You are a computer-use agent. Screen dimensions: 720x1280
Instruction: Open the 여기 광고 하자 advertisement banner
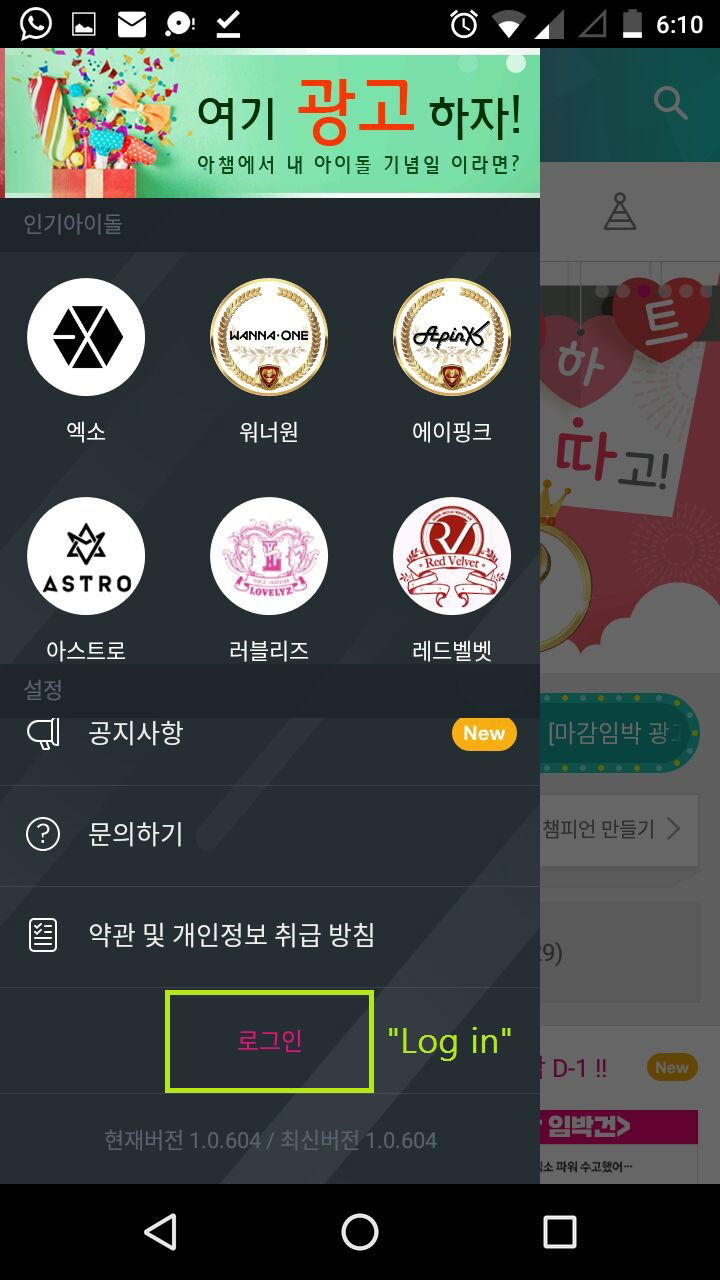272,124
